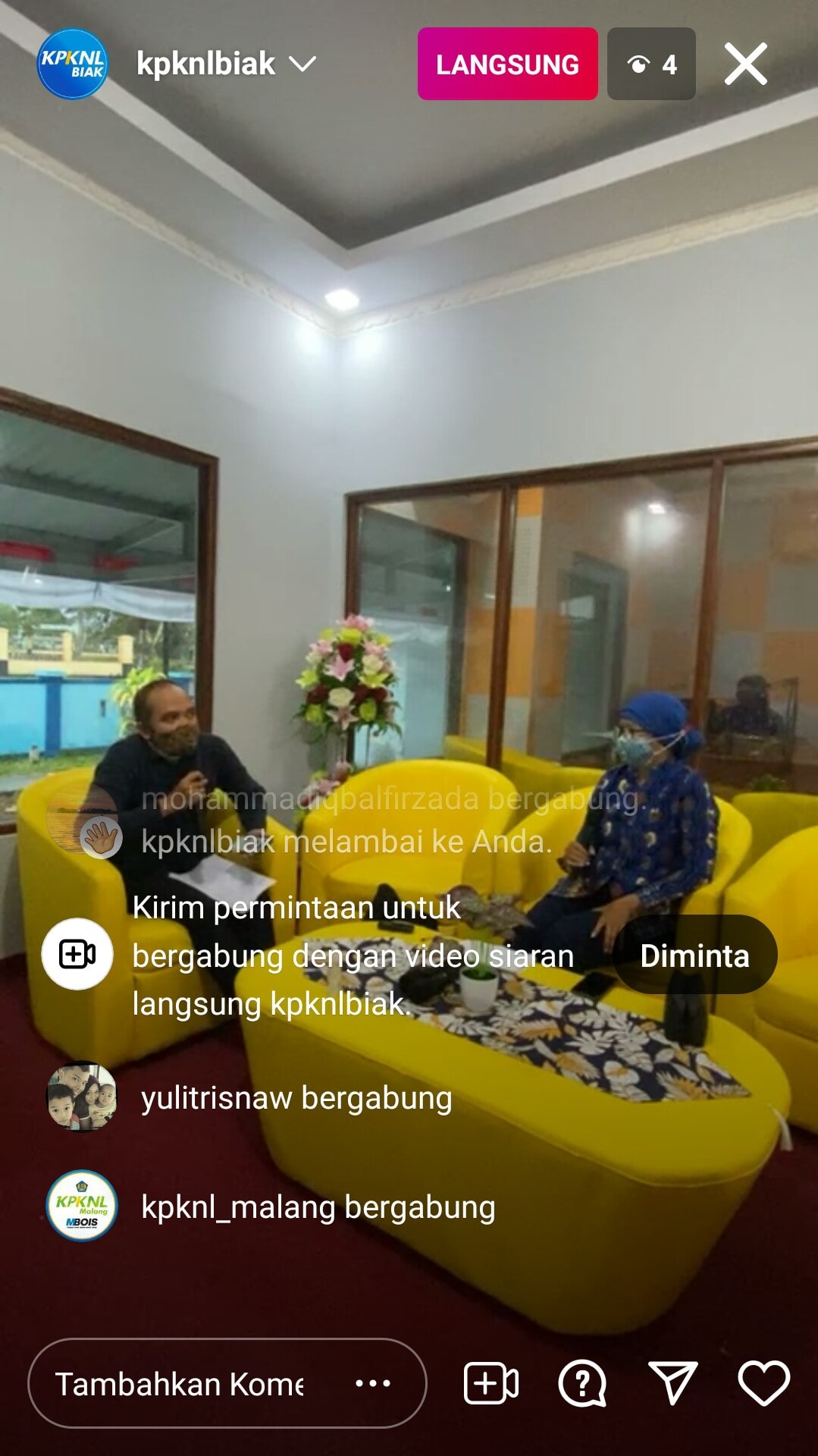Open yulitrisnaw's profile avatar
Viewport: 818px width, 1456px height.
coord(82,1097)
